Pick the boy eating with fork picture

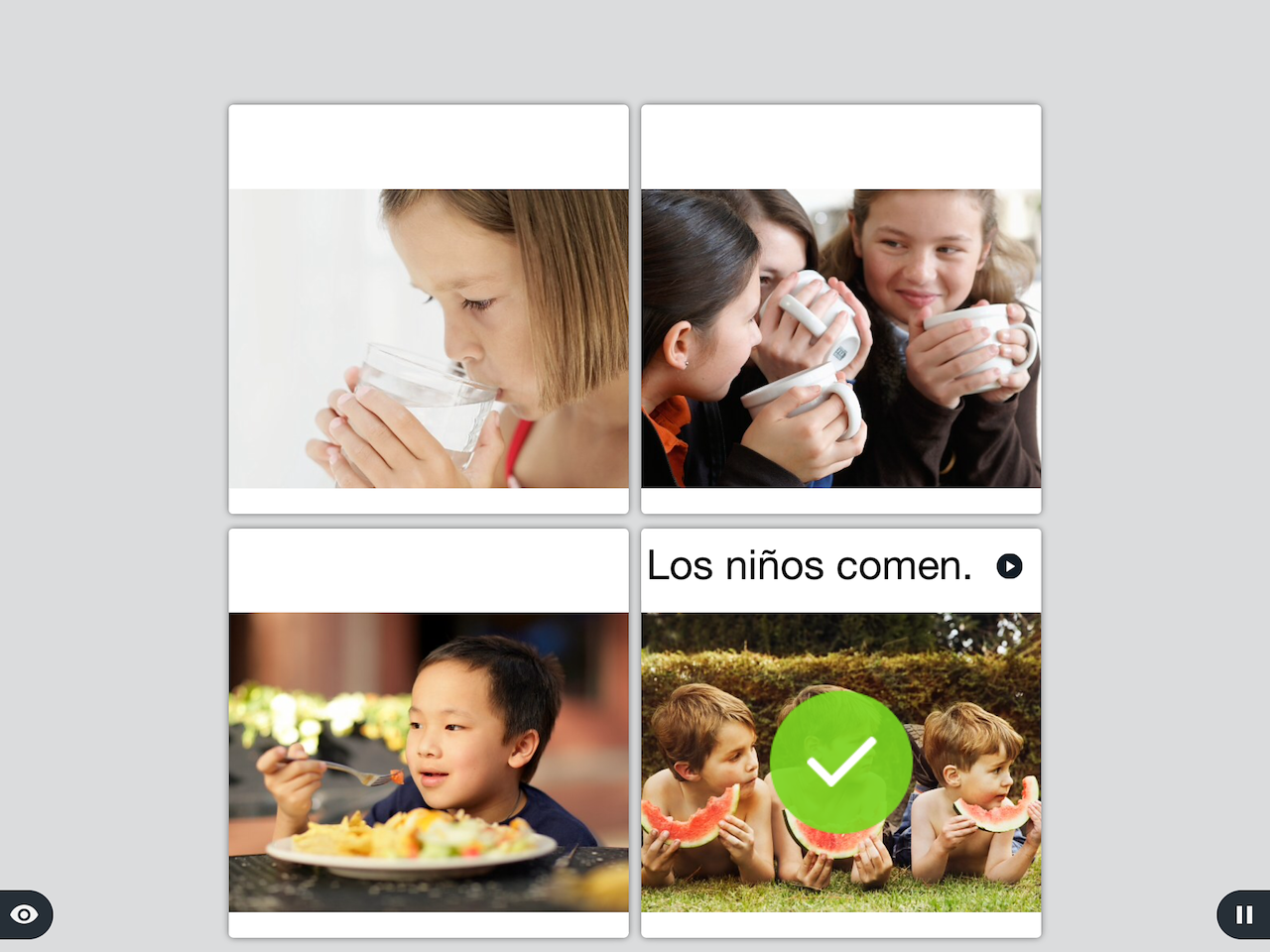click(429, 762)
